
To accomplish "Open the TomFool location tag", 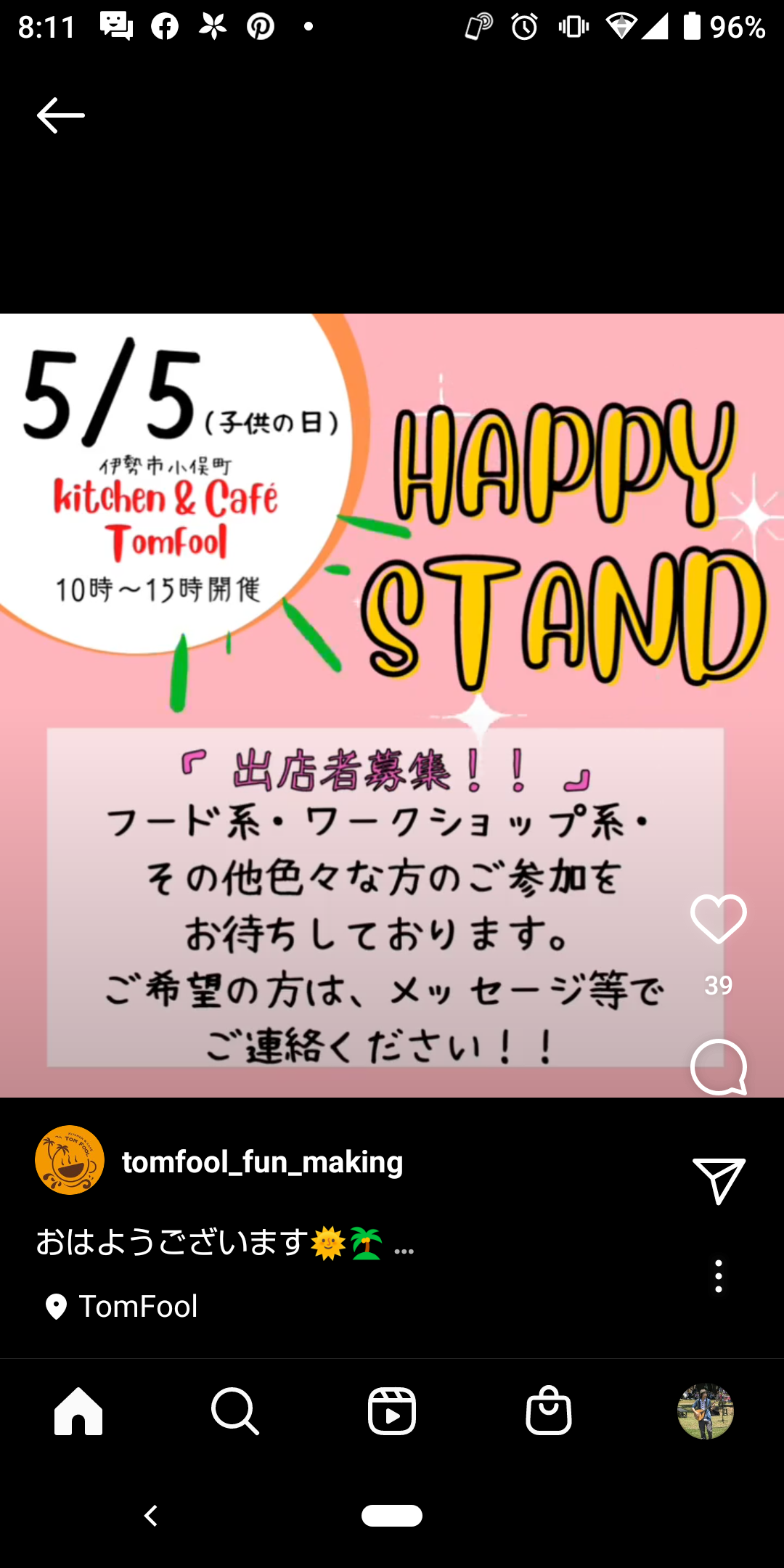I will (x=121, y=1307).
